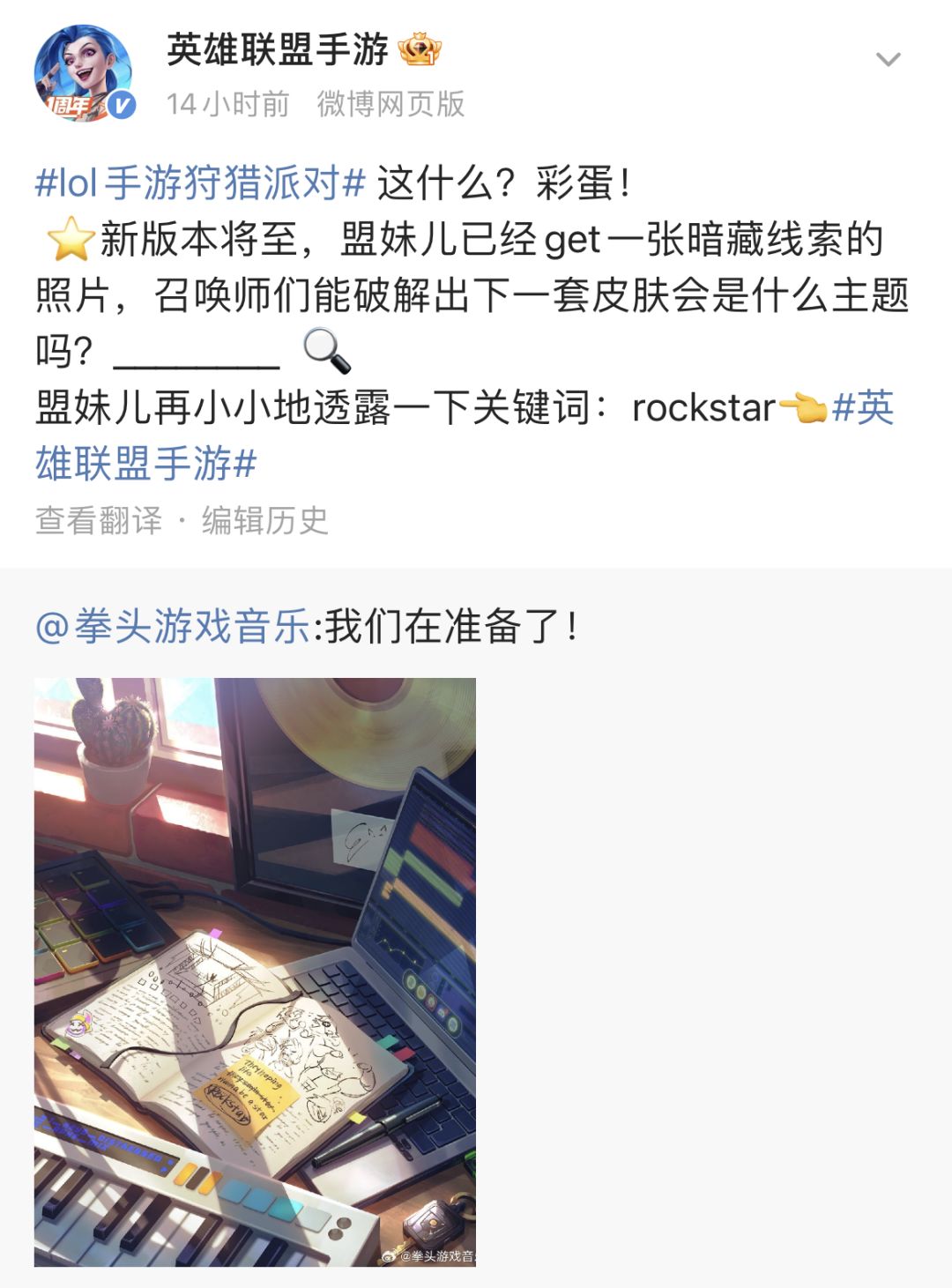Tap 查看翻译 to translate the post
Screen dimensions: 952x1288
(99, 520)
